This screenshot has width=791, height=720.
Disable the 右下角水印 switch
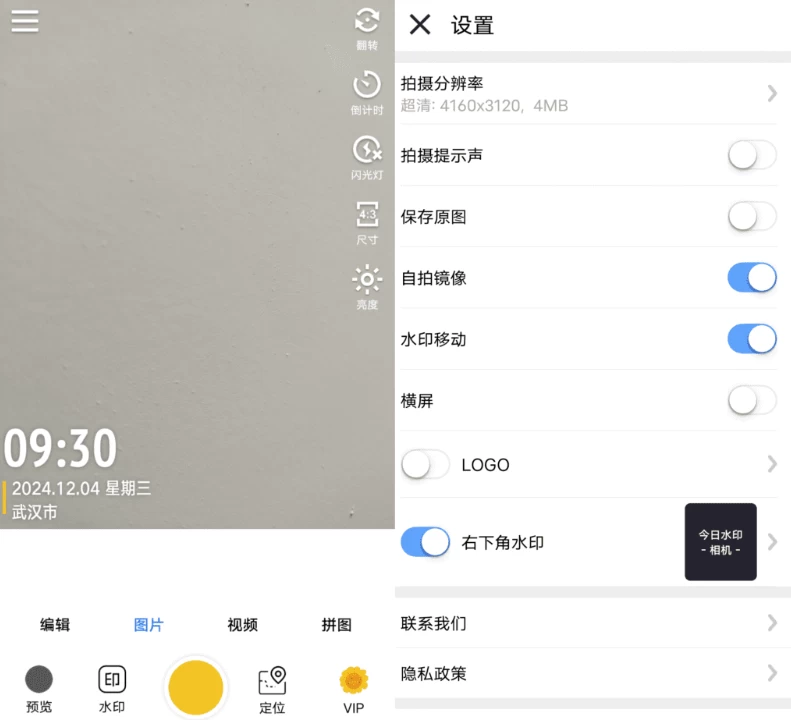coord(425,543)
